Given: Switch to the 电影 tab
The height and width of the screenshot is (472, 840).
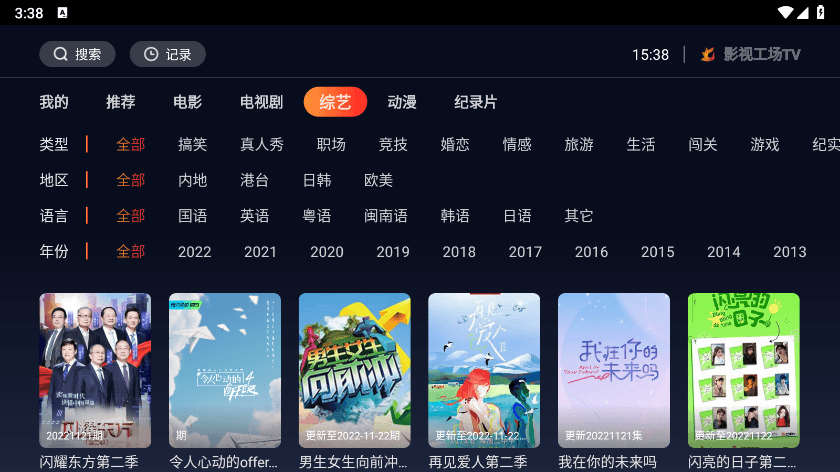Looking at the screenshot, I should pos(187,102).
